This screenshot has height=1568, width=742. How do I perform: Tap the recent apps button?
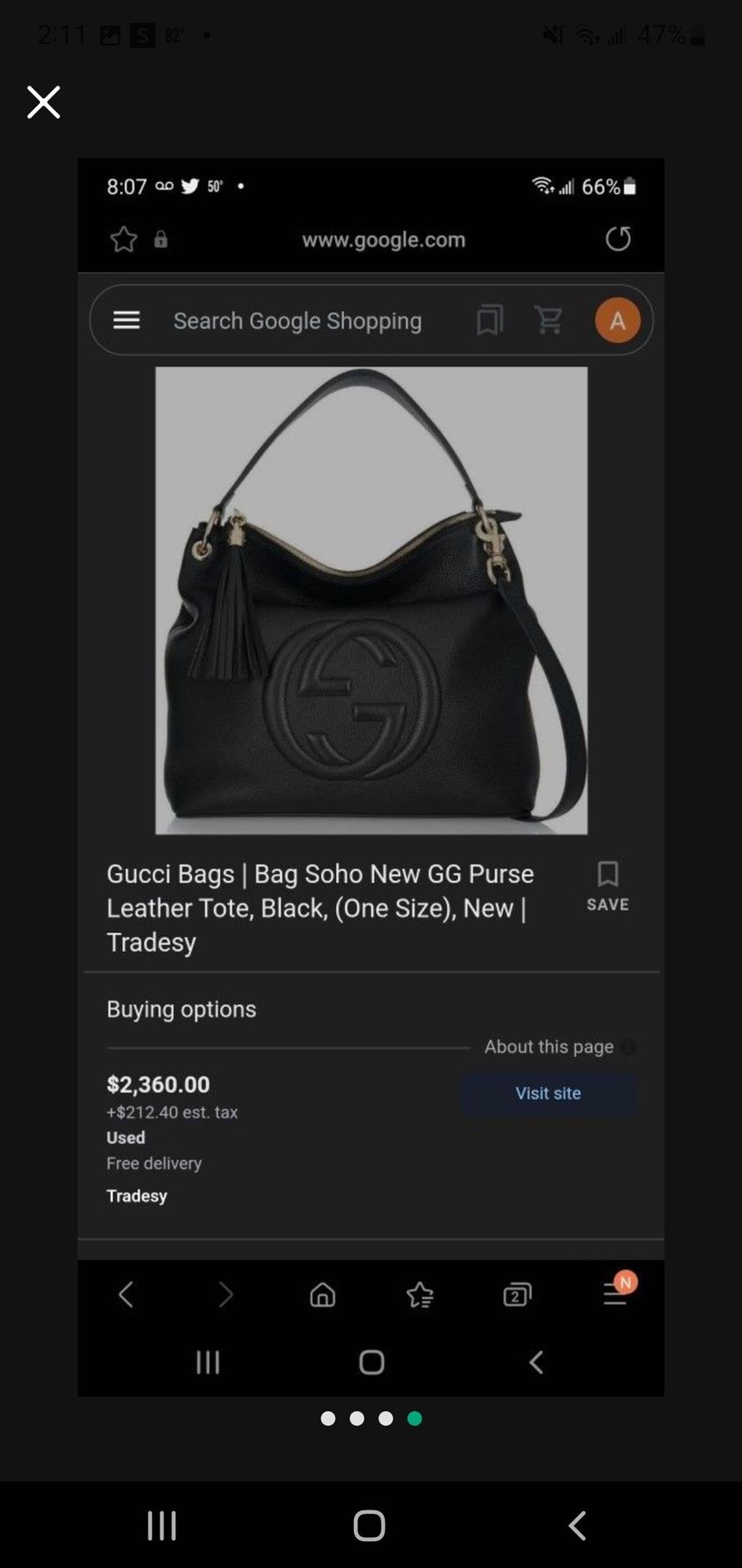pyautogui.click(x=208, y=1362)
